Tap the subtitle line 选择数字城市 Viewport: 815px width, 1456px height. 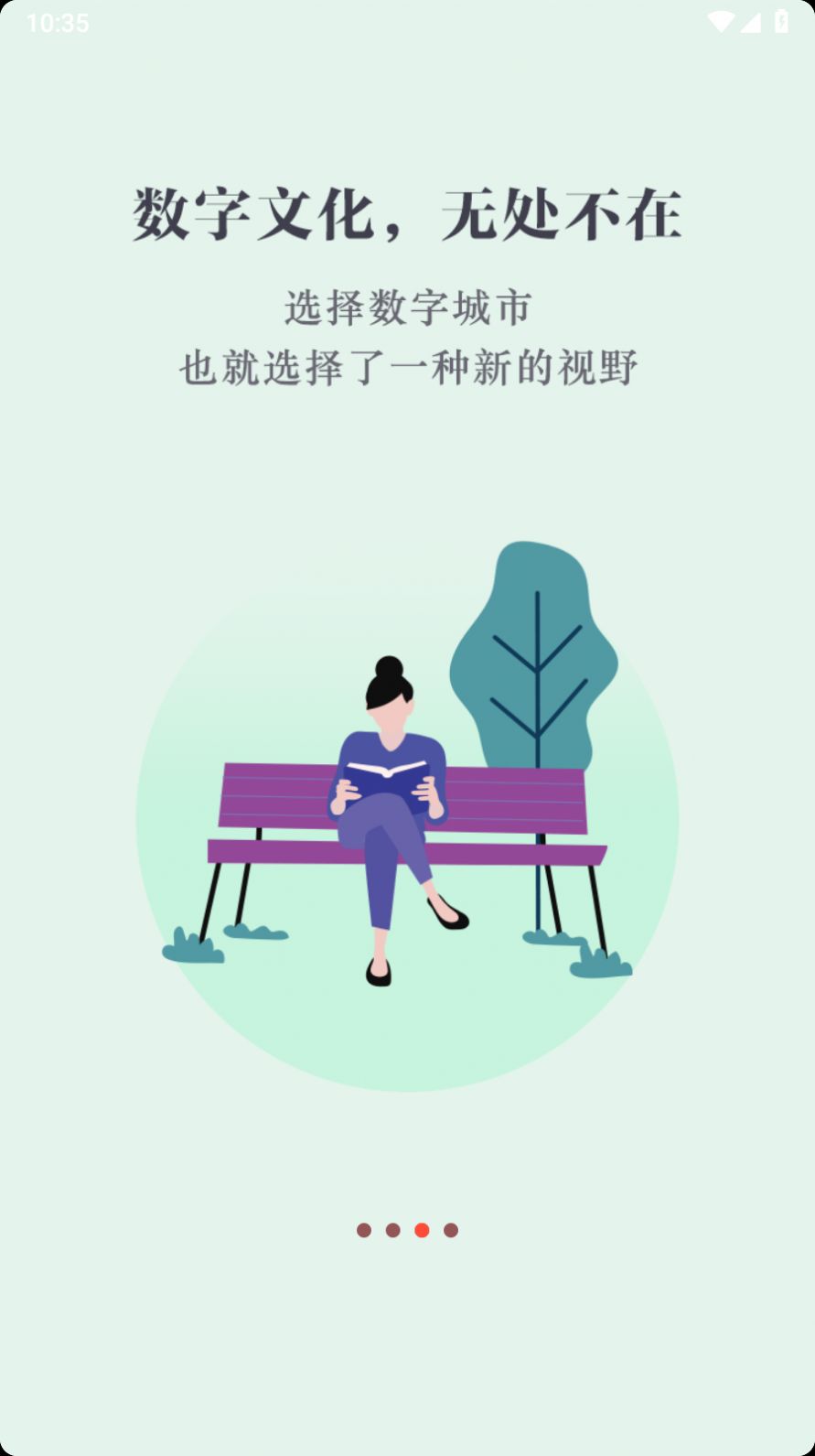click(x=407, y=305)
